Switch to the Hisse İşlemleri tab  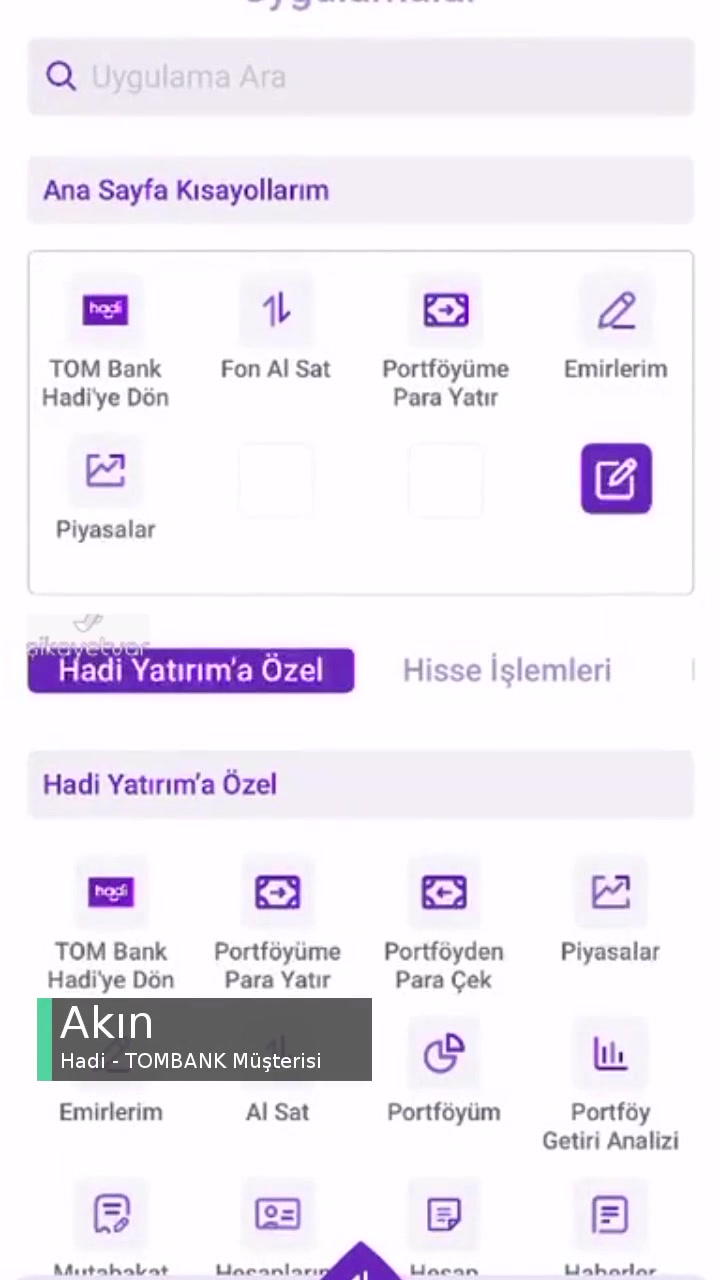(507, 670)
